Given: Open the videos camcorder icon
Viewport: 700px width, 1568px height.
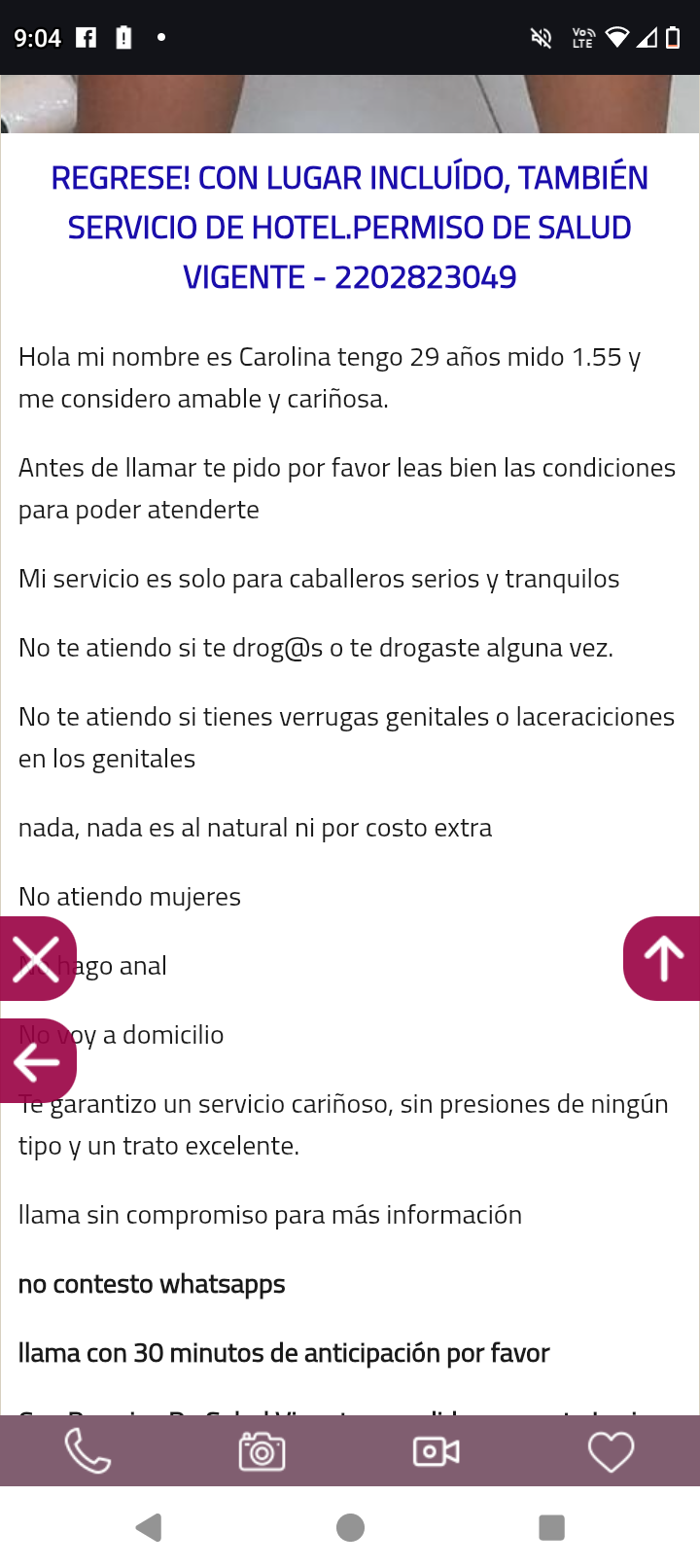Looking at the screenshot, I should (x=437, y=1451).
